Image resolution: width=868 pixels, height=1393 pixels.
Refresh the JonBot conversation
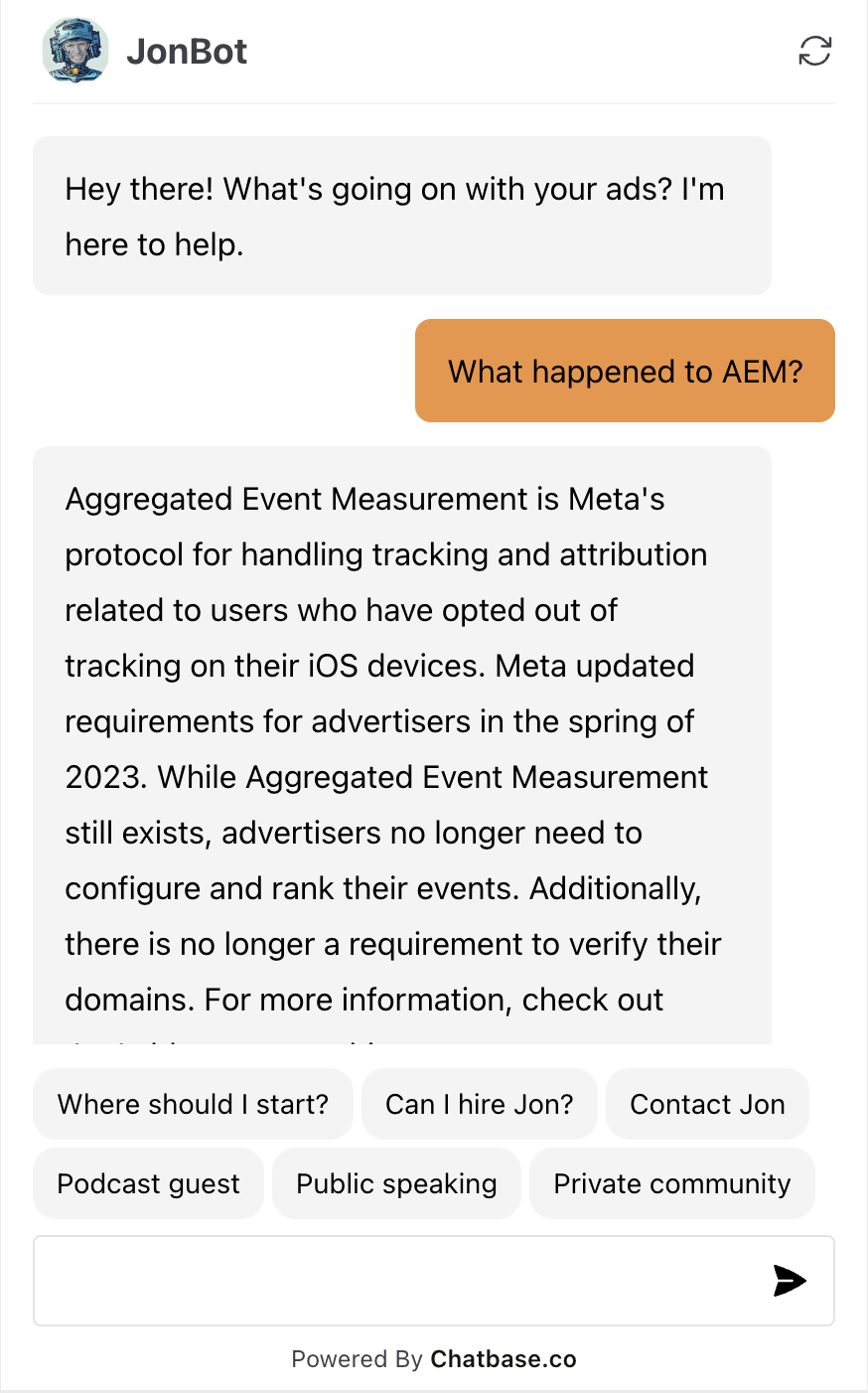814,51
